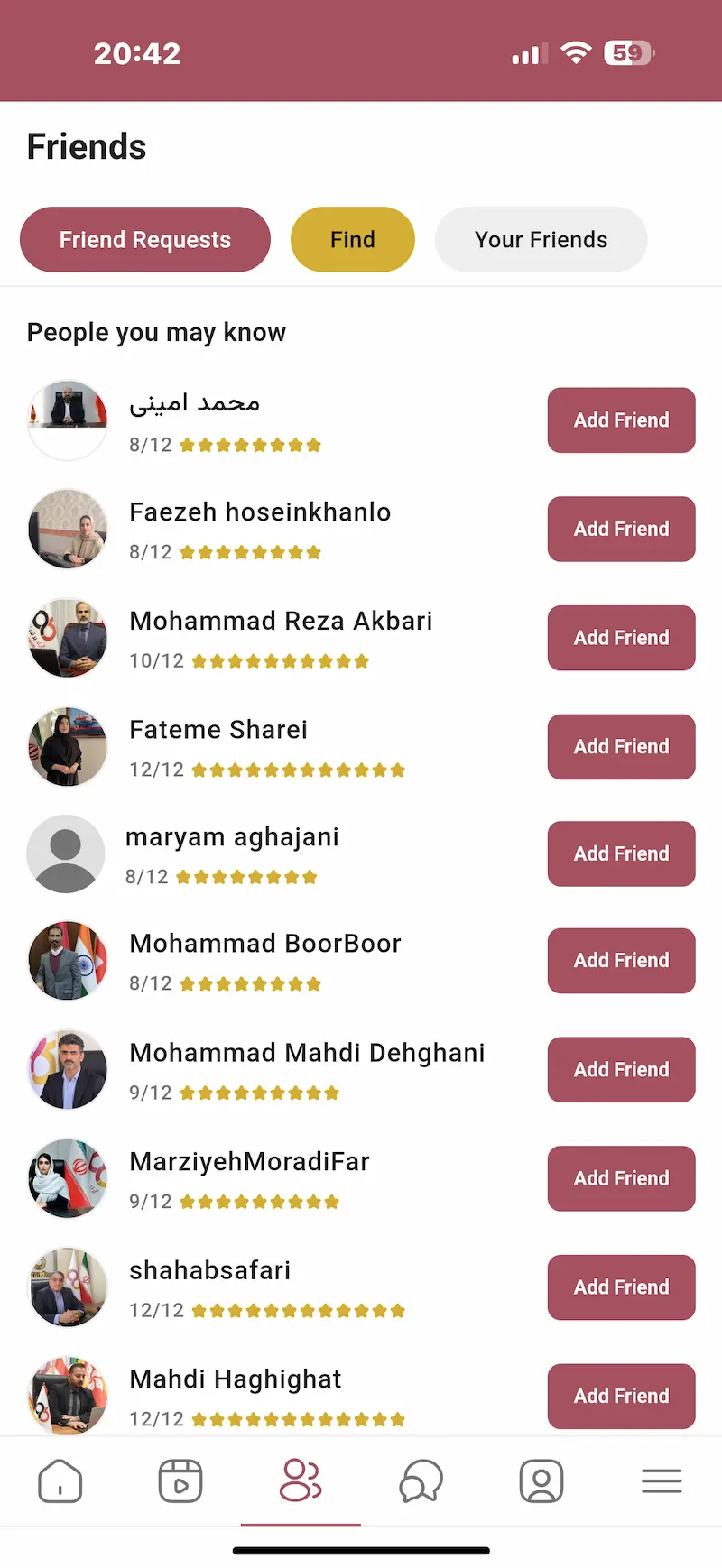Add Mohammad BoorBoor as a friend
Image resolution: width=722 pixels, height=1568 pixels.
tap(621, 961)
